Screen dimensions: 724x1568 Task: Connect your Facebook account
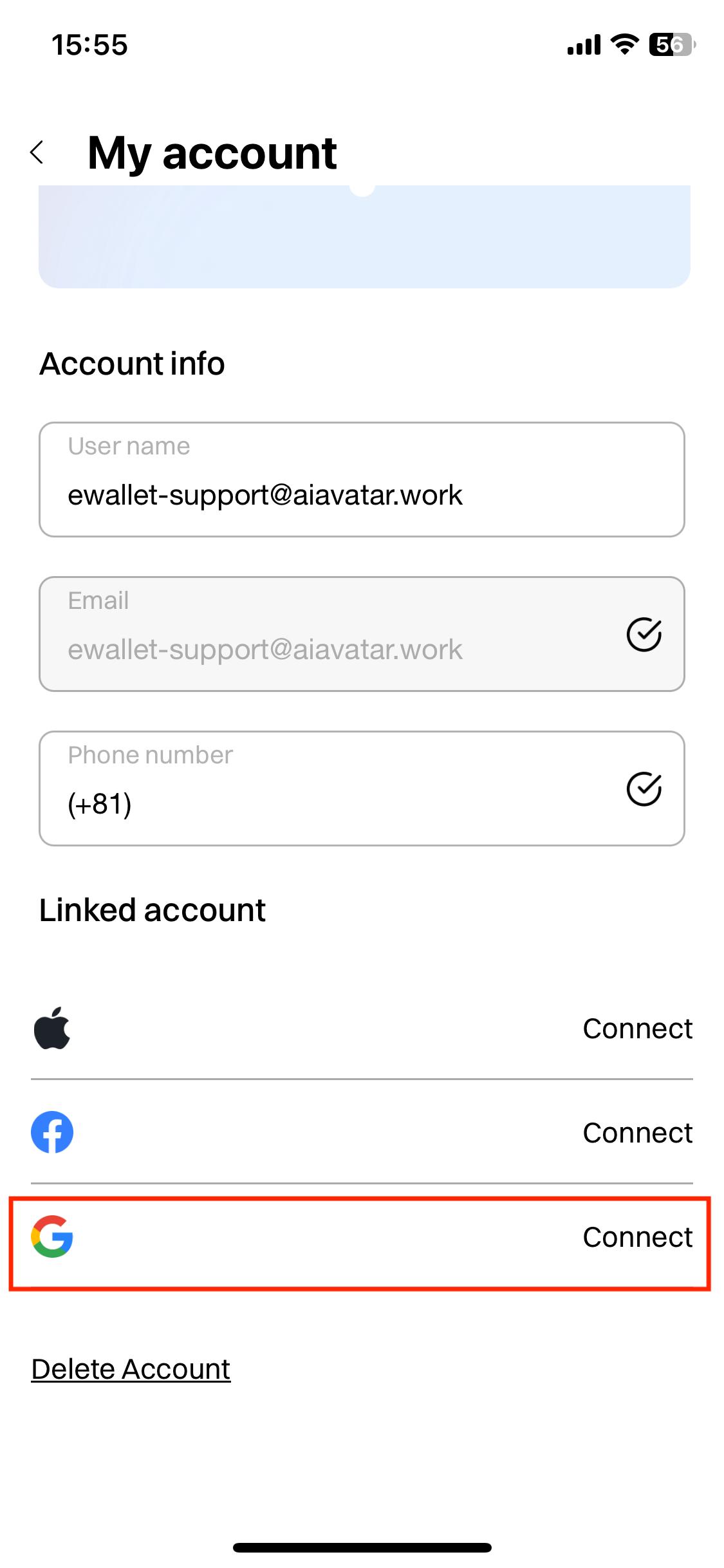point(637,1133)
